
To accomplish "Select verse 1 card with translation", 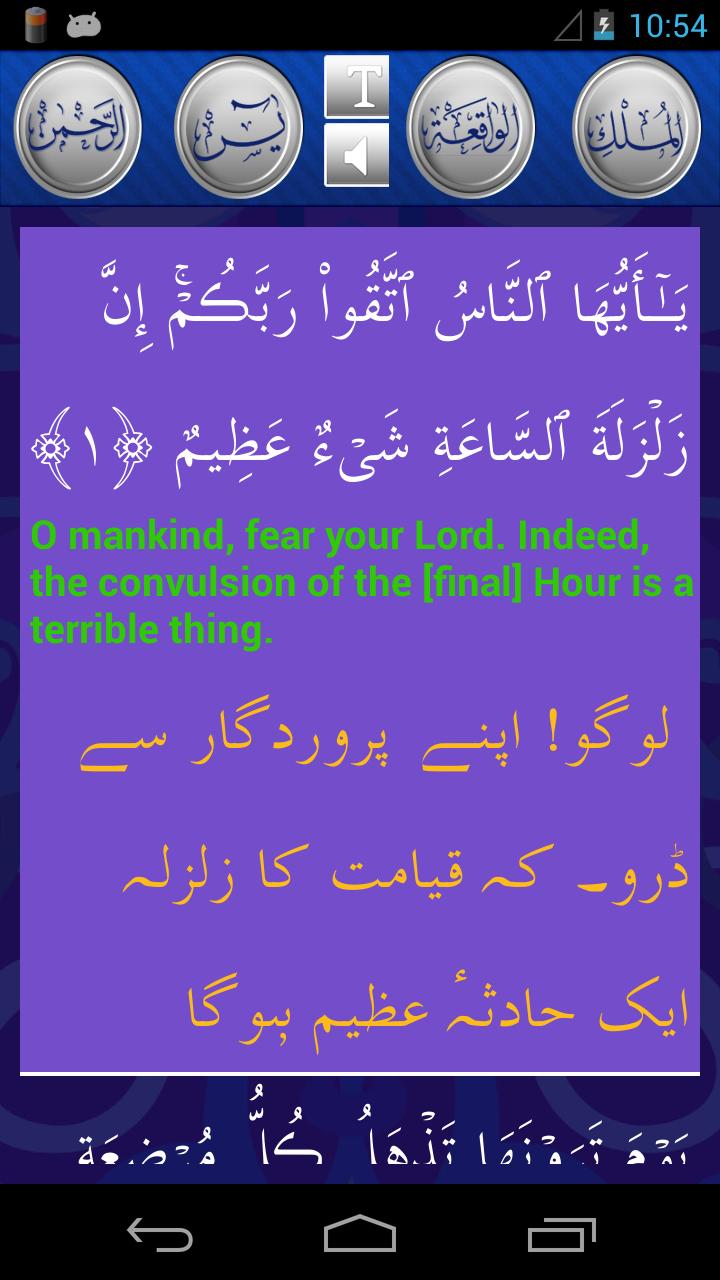I will coord(360,650).
